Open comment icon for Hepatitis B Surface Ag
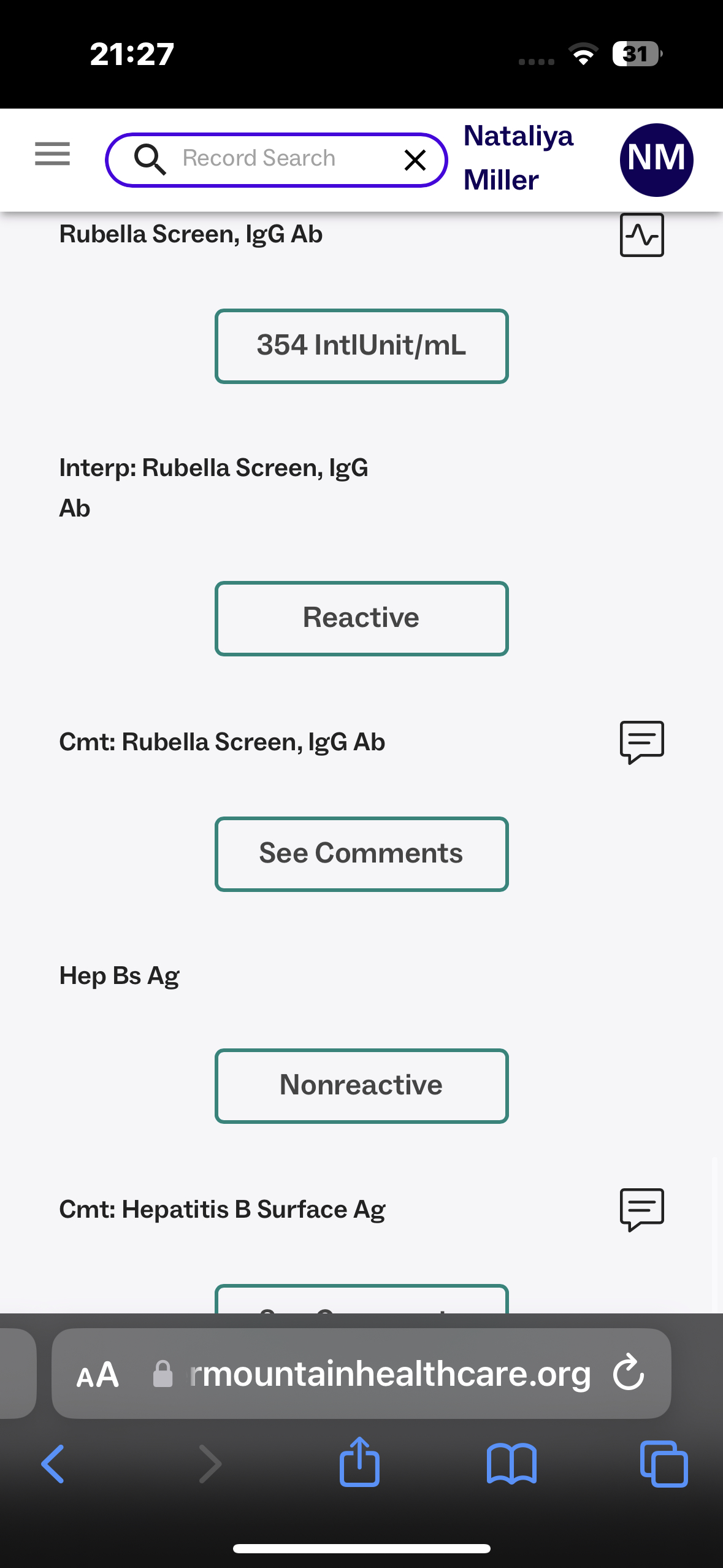 click(641, 1210)
